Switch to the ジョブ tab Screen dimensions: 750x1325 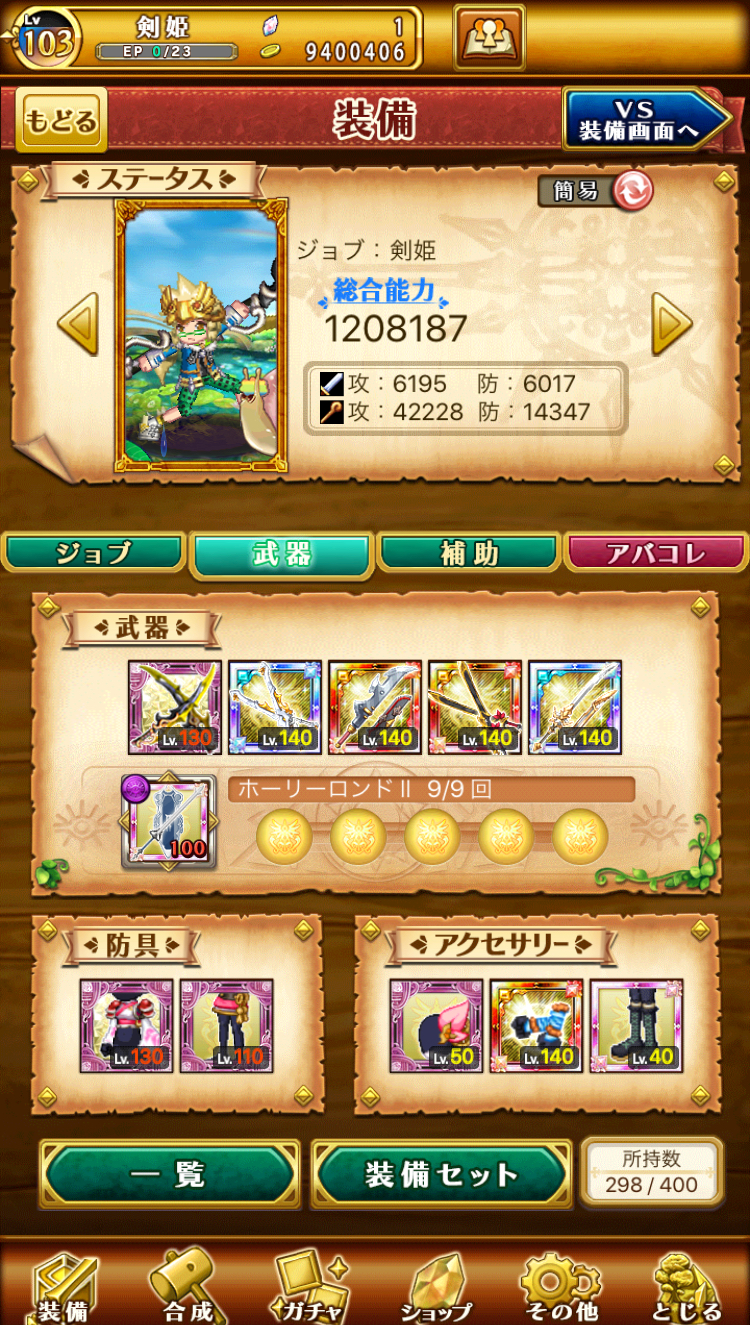94,553
